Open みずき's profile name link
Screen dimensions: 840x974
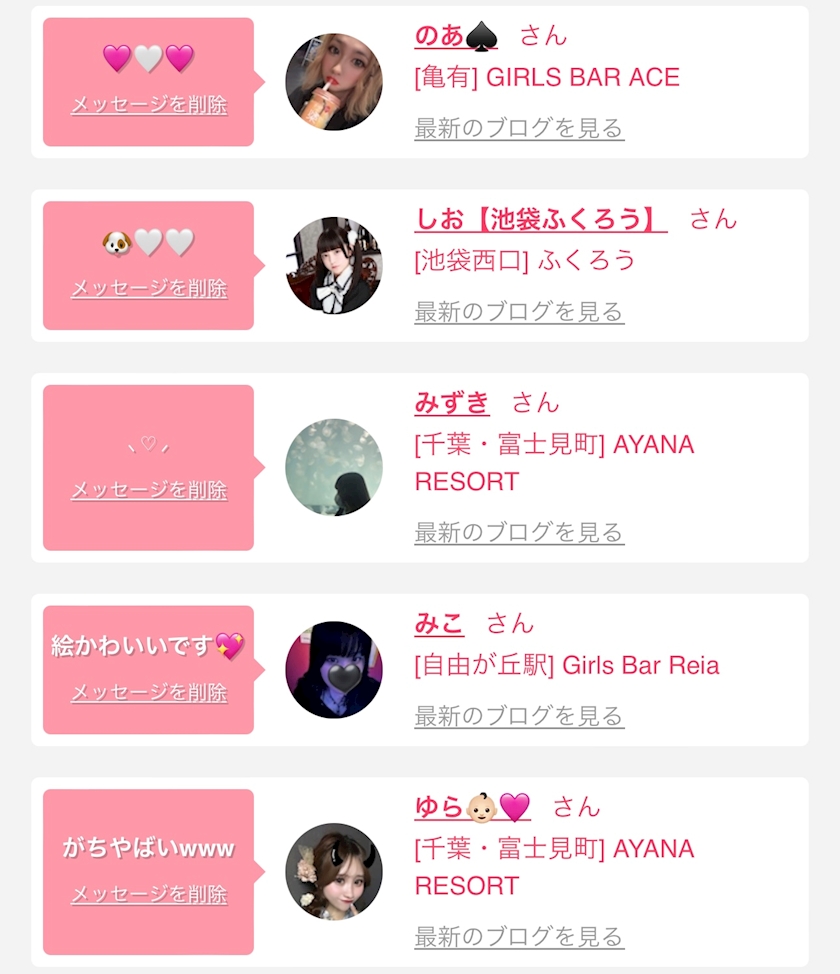[452, 403]
